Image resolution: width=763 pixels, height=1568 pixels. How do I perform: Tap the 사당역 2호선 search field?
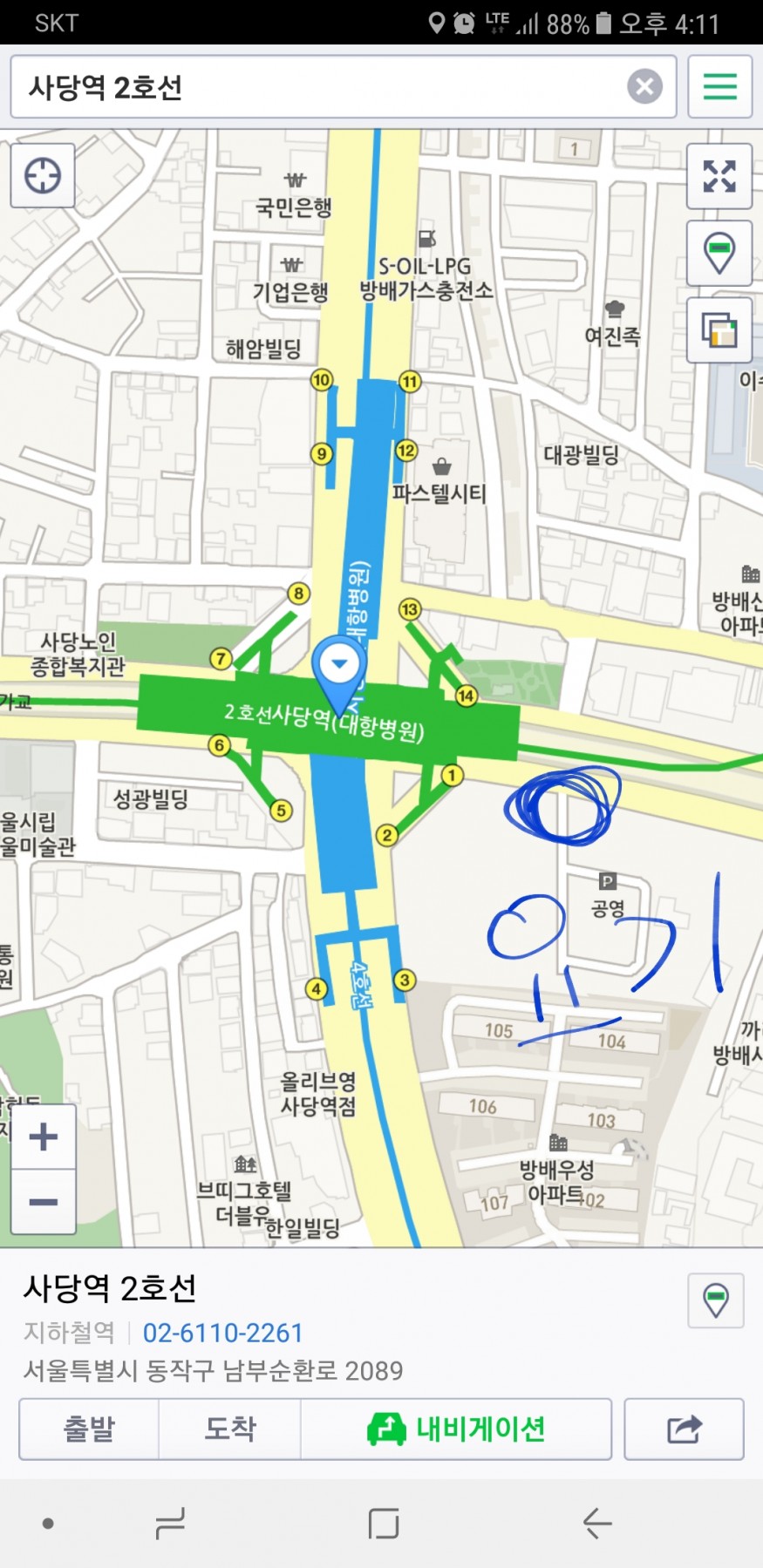point(314,86)
